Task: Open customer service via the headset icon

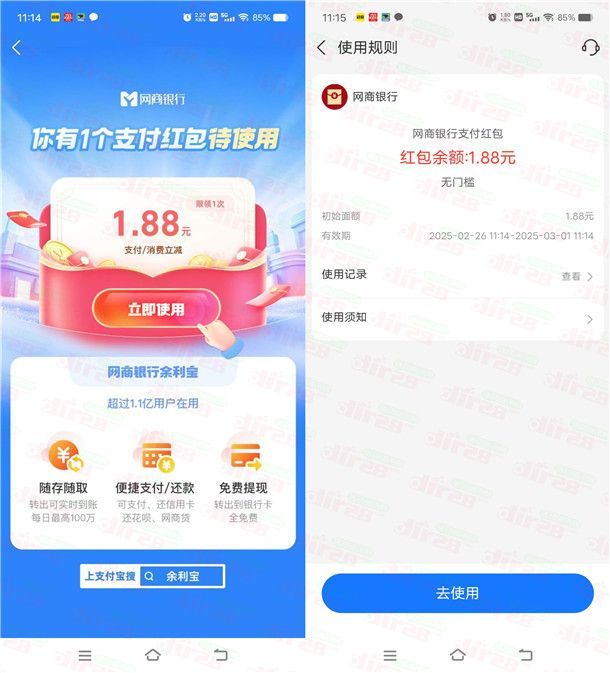Action: 590,47
